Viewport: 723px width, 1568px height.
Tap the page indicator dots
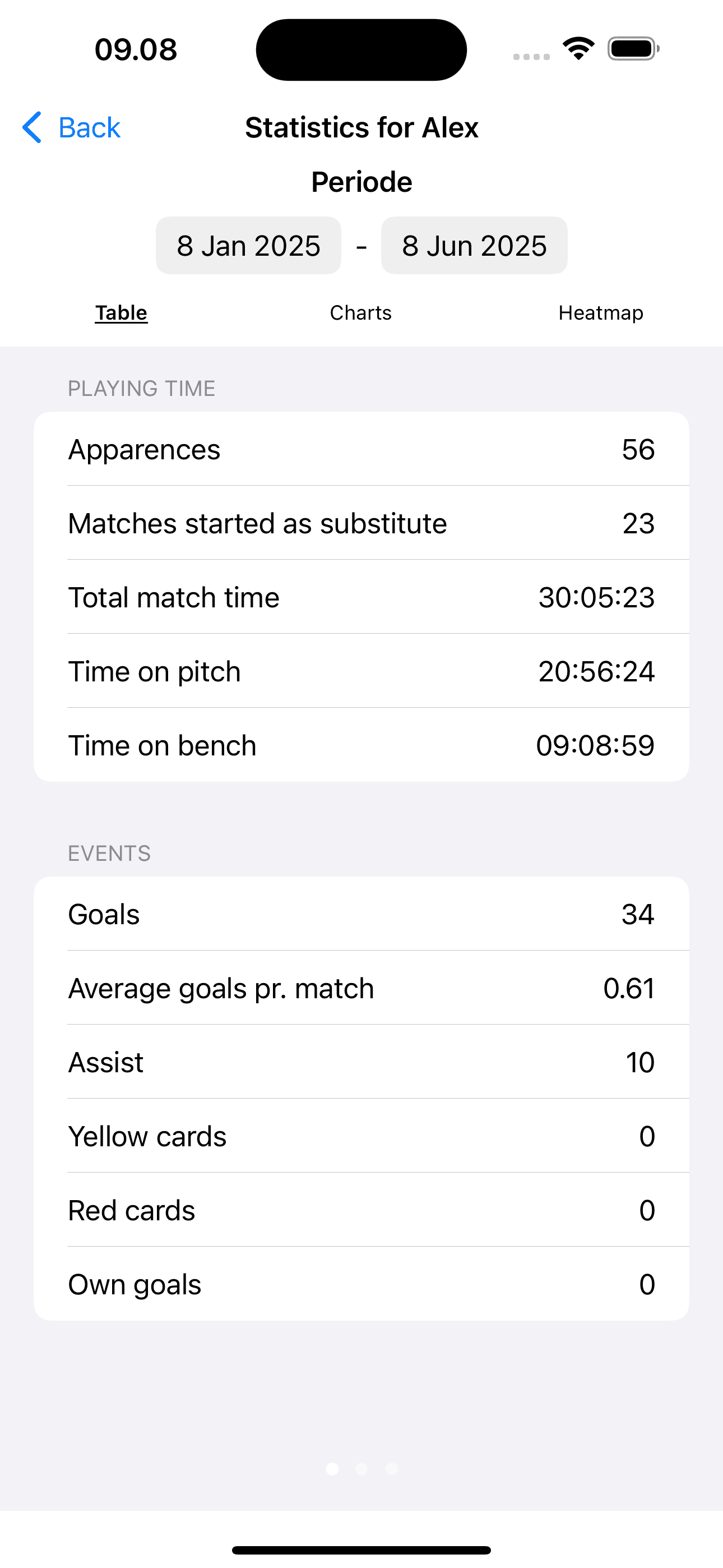point(361,1469)
